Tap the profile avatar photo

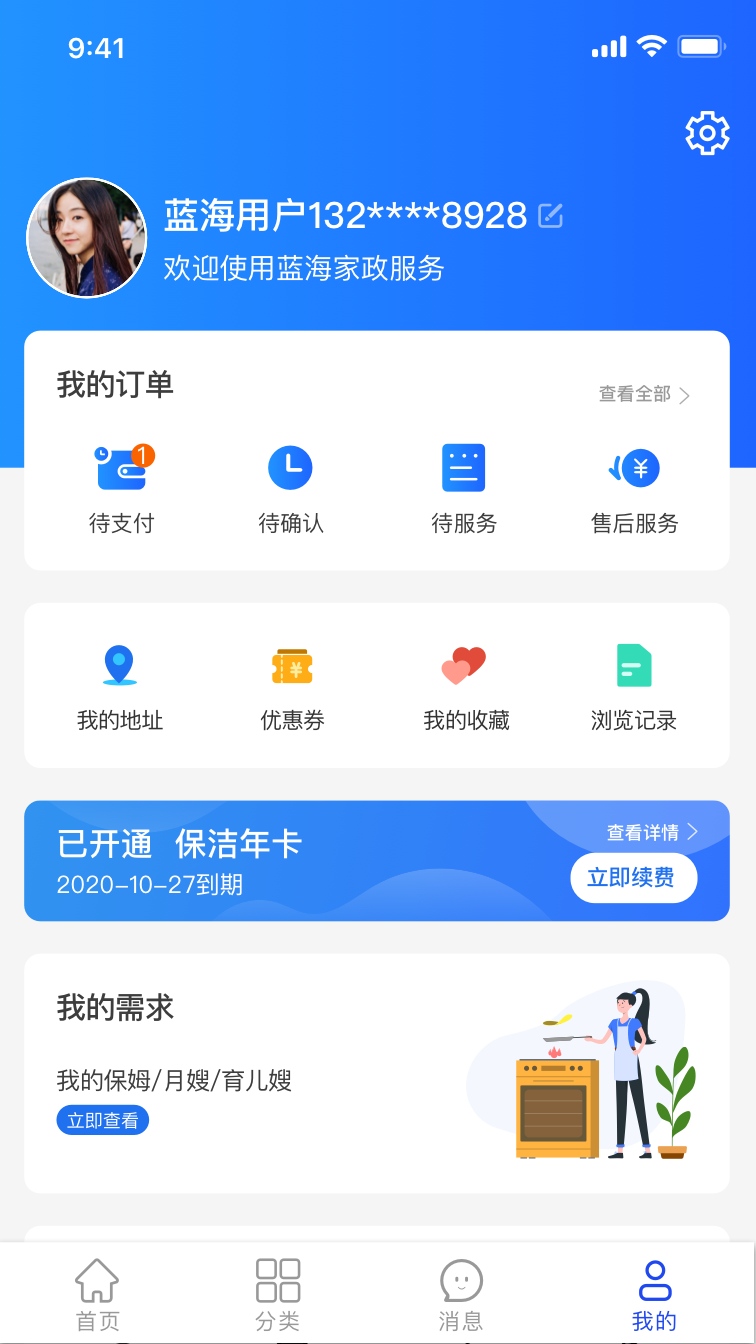pos(87,238)
